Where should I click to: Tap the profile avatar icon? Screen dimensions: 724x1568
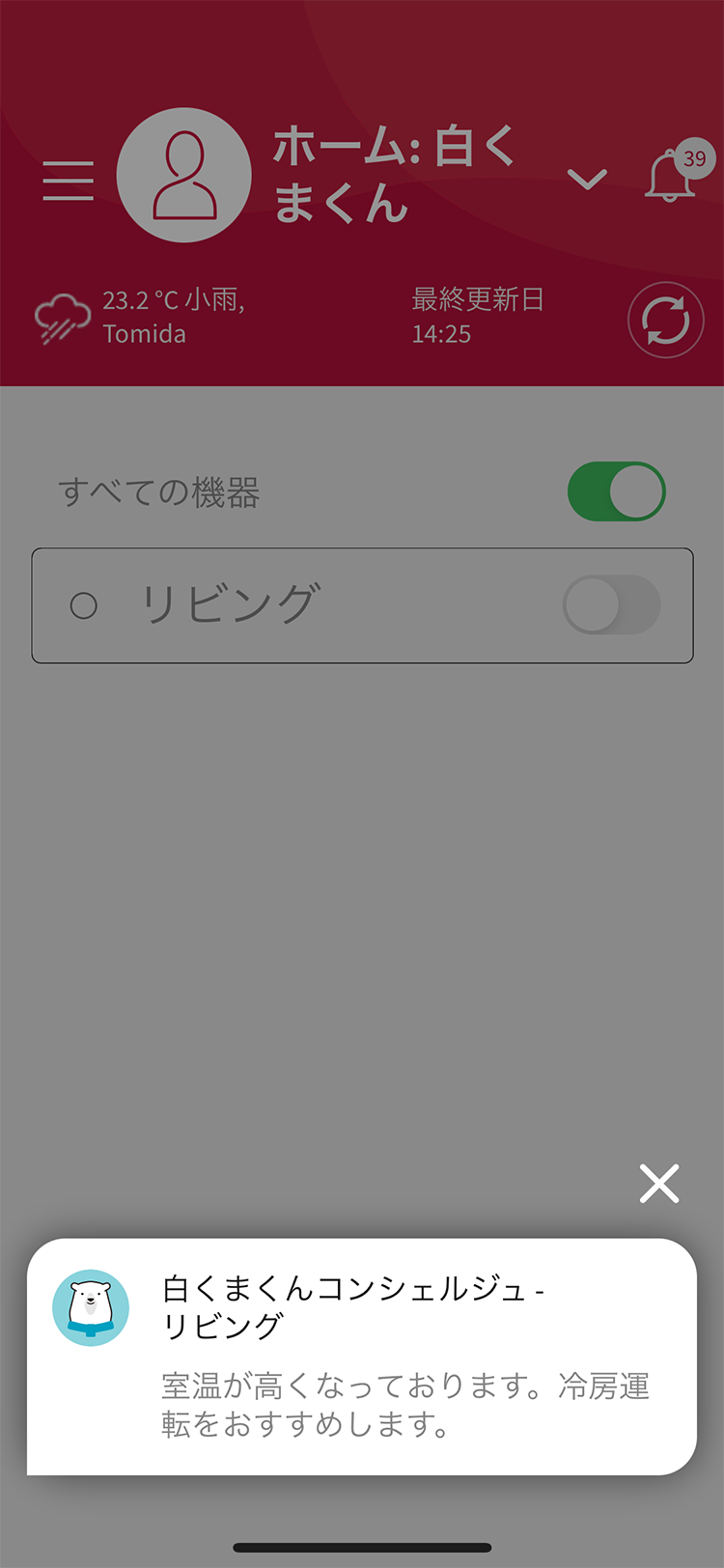[x=183, y=176]
